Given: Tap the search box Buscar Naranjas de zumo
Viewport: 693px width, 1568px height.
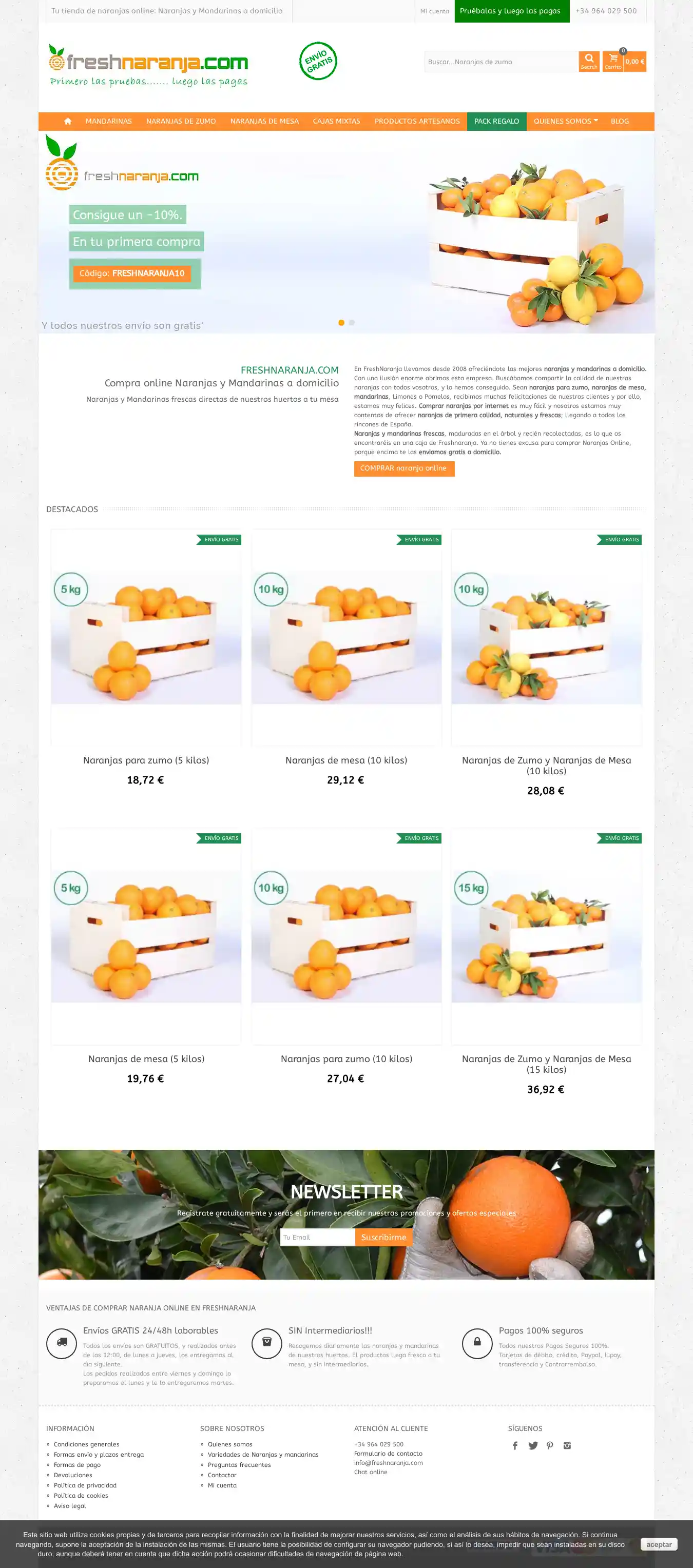Looking at the screenshot, I should point(500,62).
